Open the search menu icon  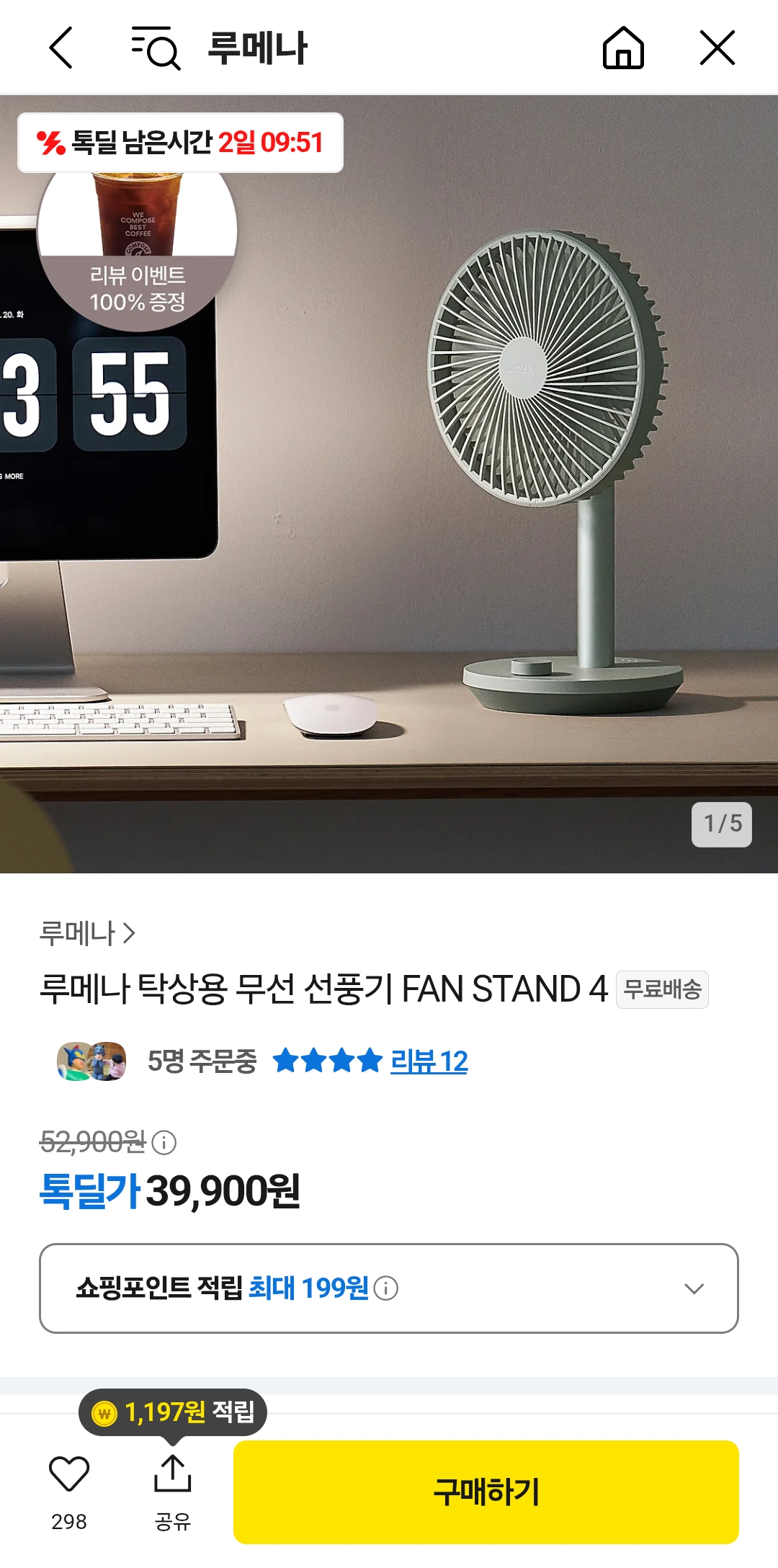pos(156,48)
